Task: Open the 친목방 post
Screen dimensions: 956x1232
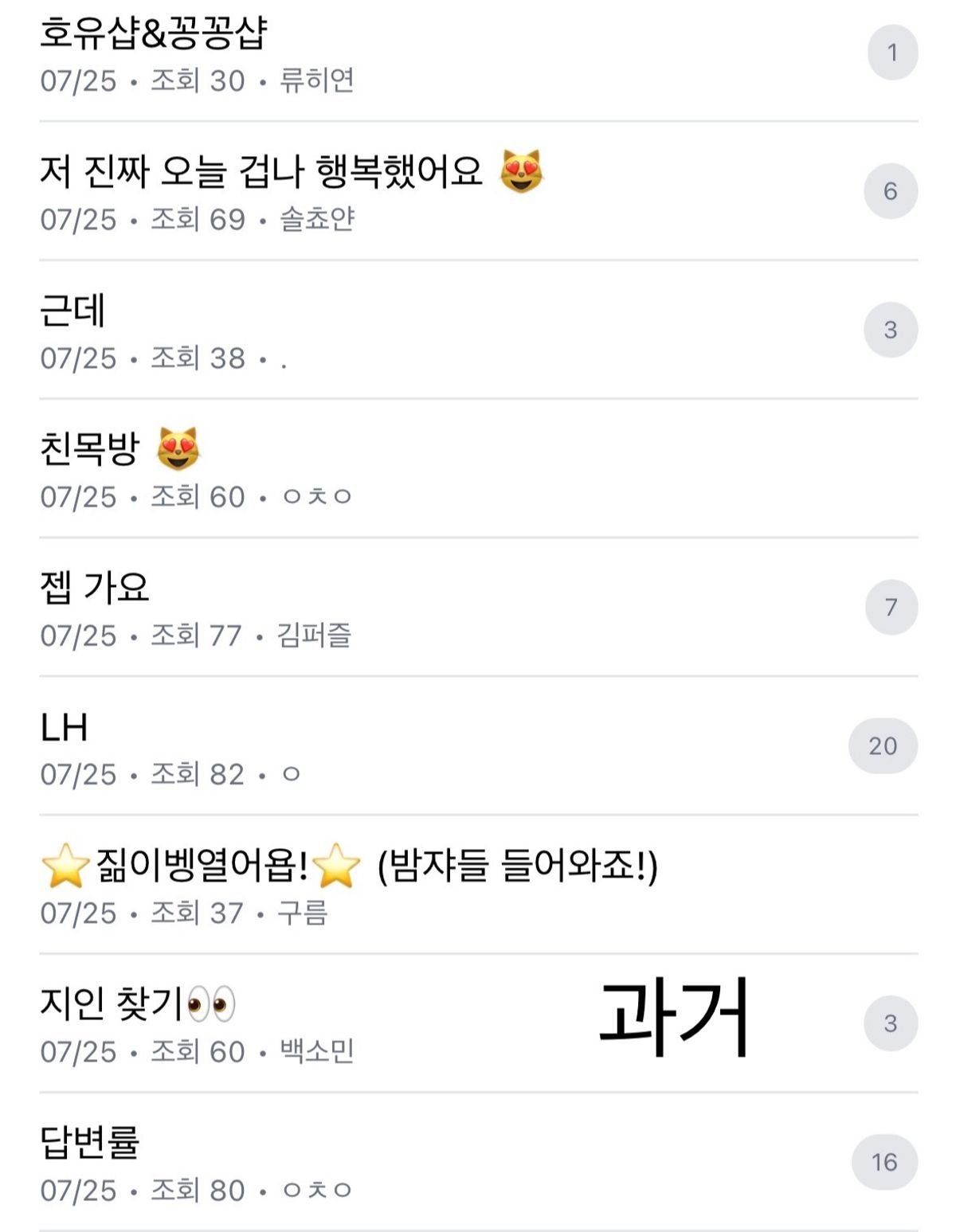Action: pos(90,449)
